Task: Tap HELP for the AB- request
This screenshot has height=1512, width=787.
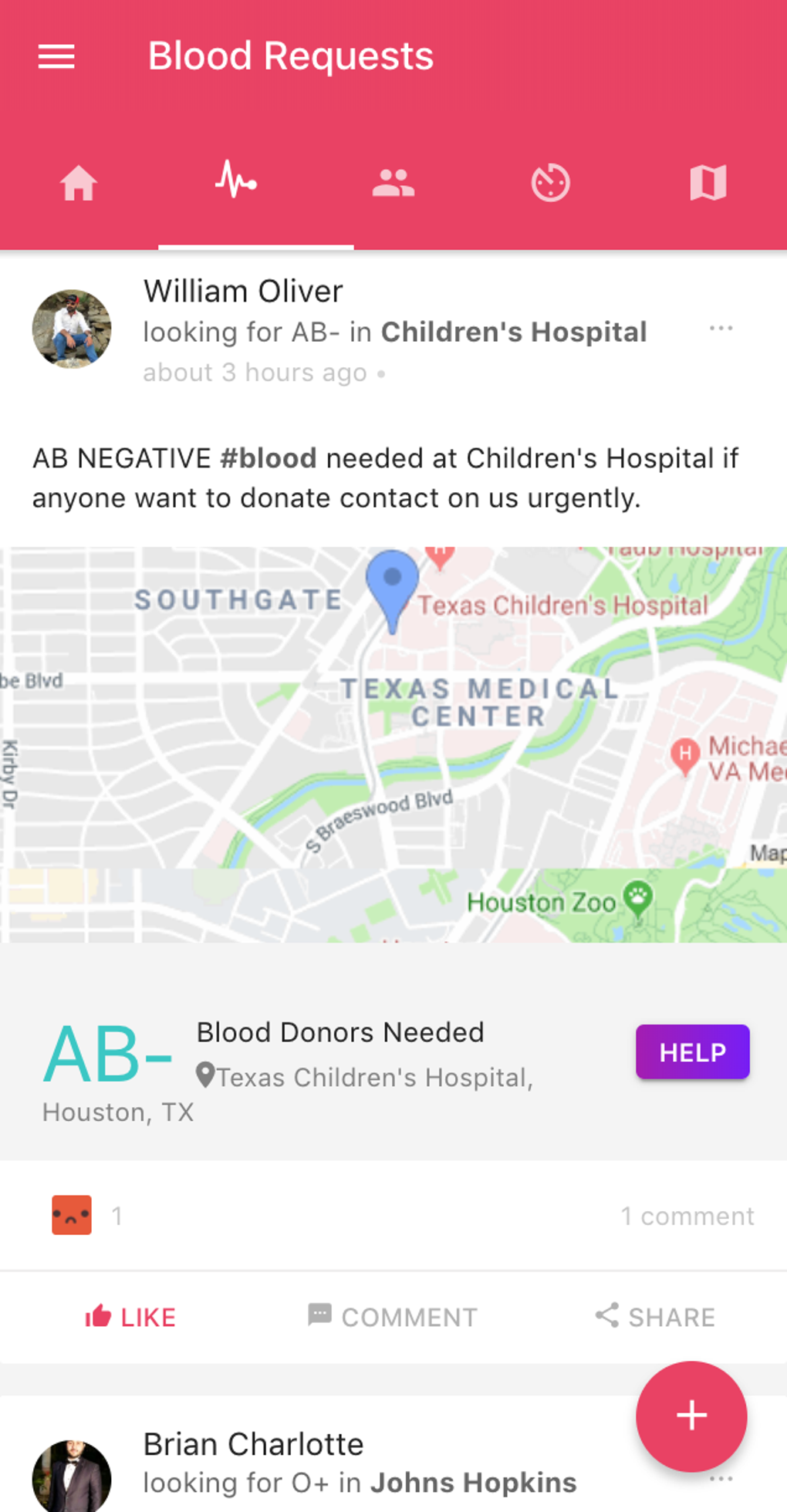Action: (692, 1051)
